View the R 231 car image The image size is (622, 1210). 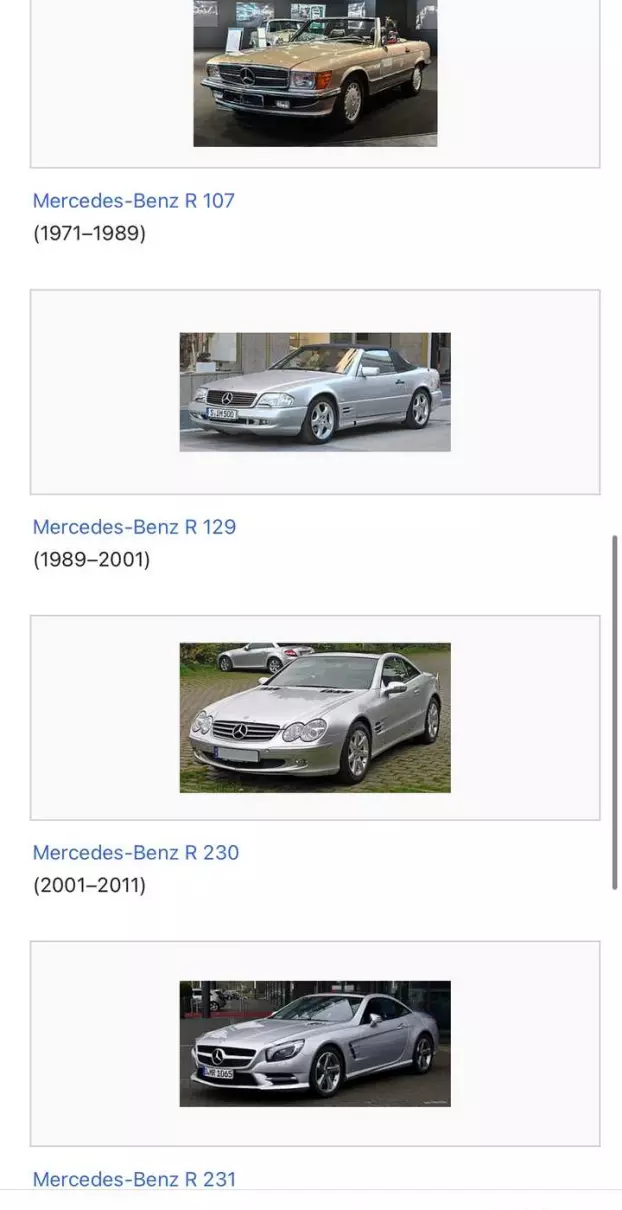point(315,1043)
